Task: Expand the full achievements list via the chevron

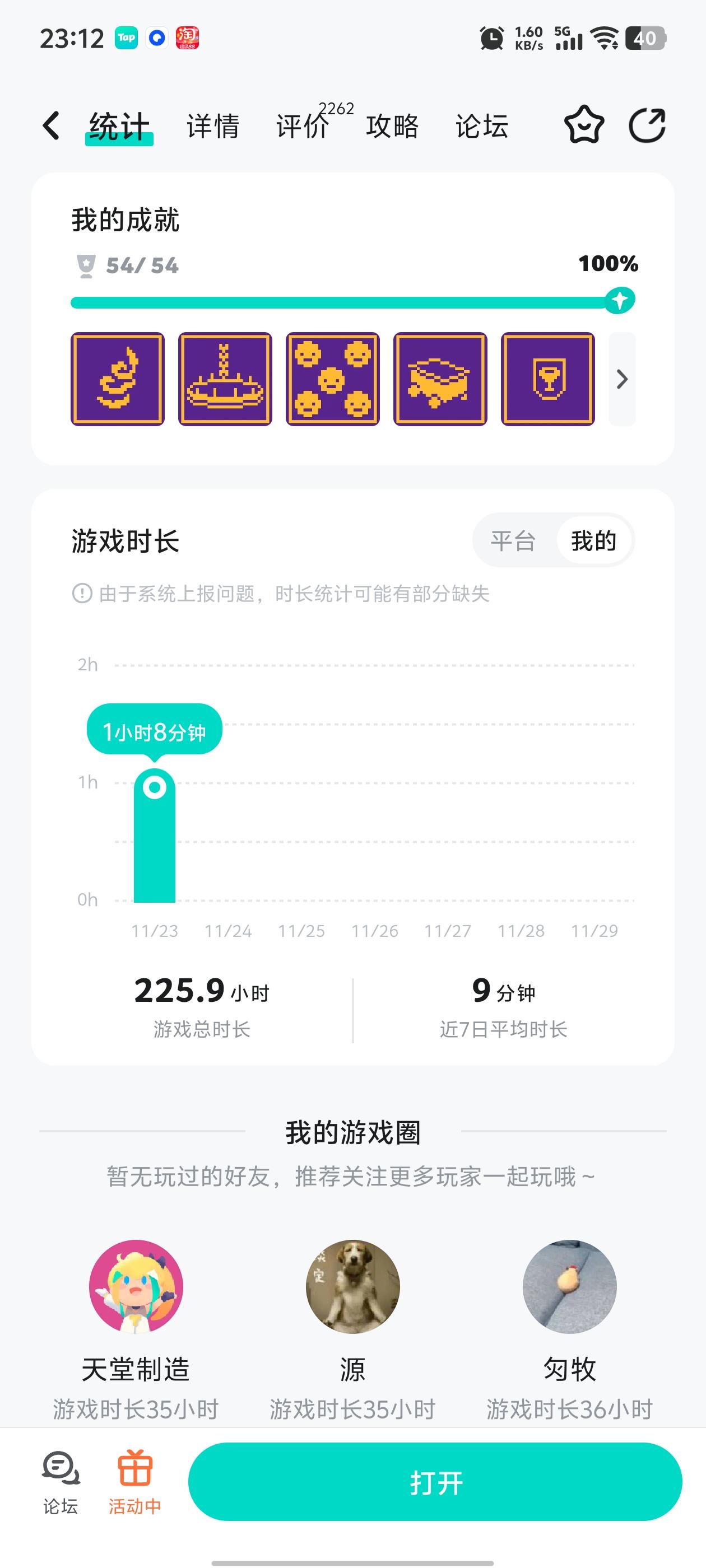Action: tap(622, 379)
